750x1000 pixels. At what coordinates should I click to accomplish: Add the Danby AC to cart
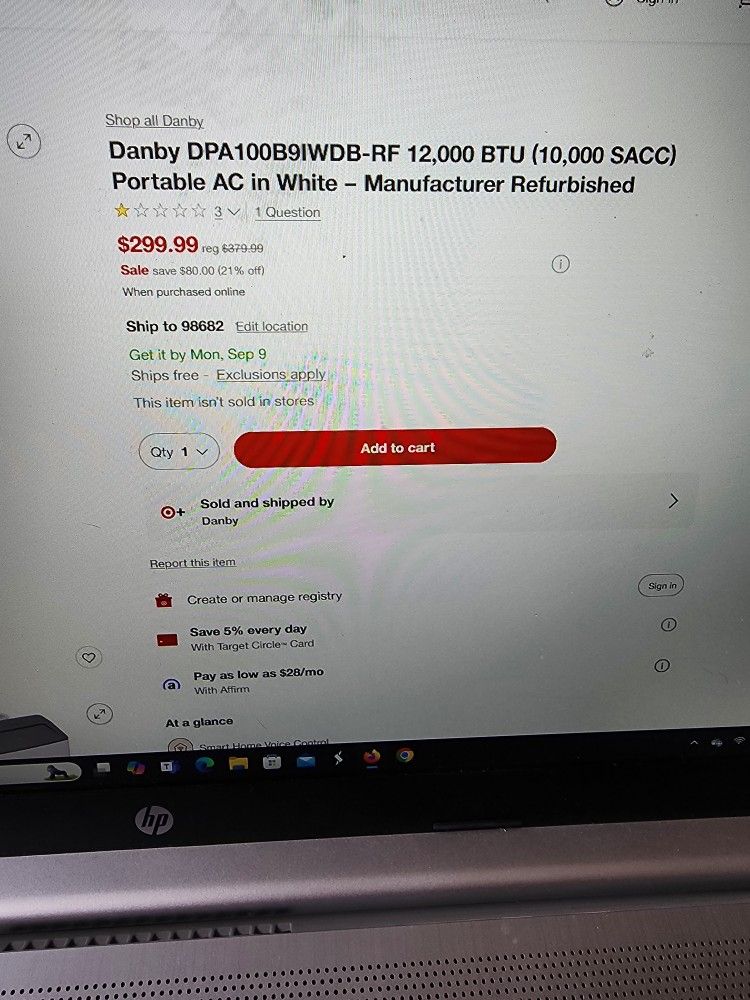(x=395, y=448)
